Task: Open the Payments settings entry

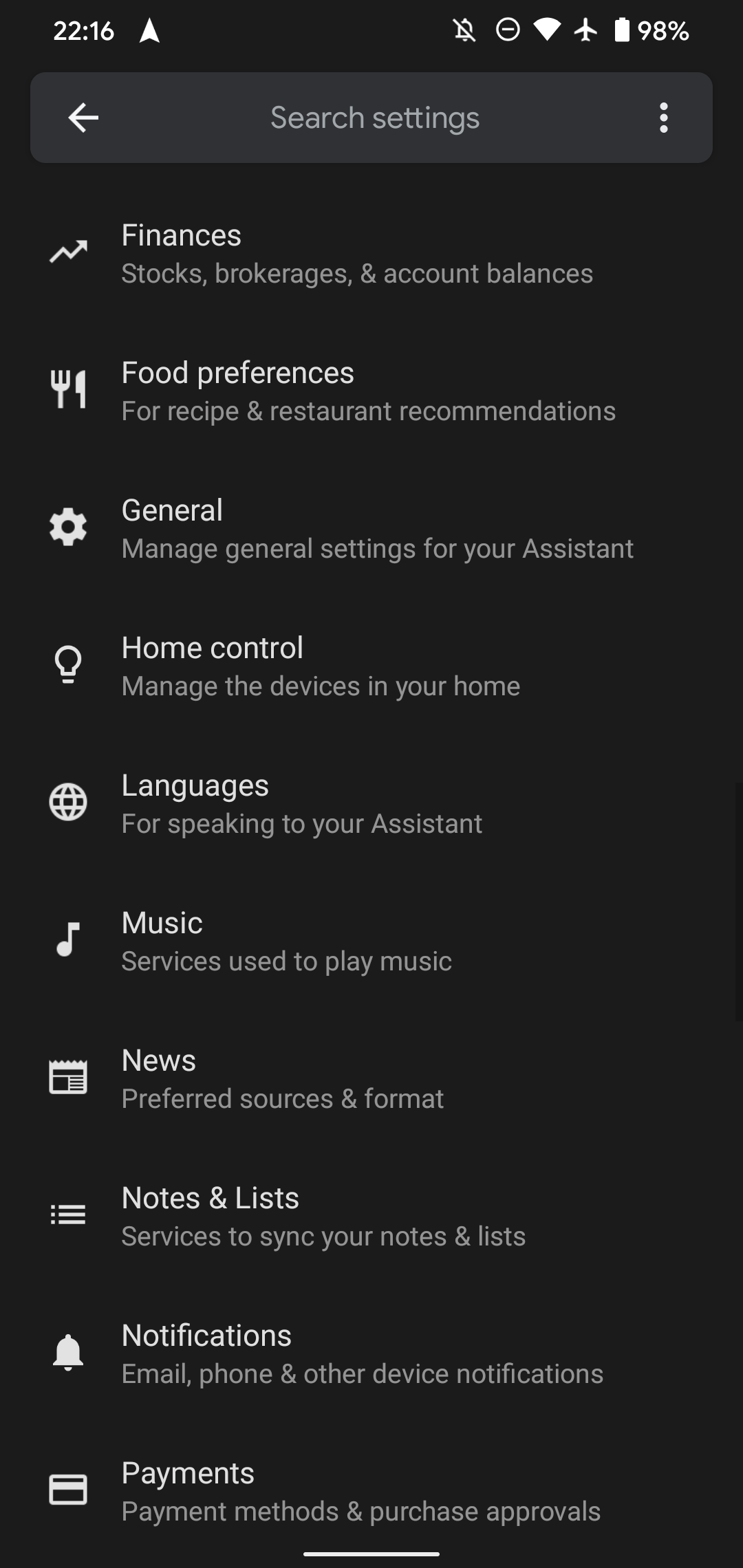Action: tap(371, 1490)
